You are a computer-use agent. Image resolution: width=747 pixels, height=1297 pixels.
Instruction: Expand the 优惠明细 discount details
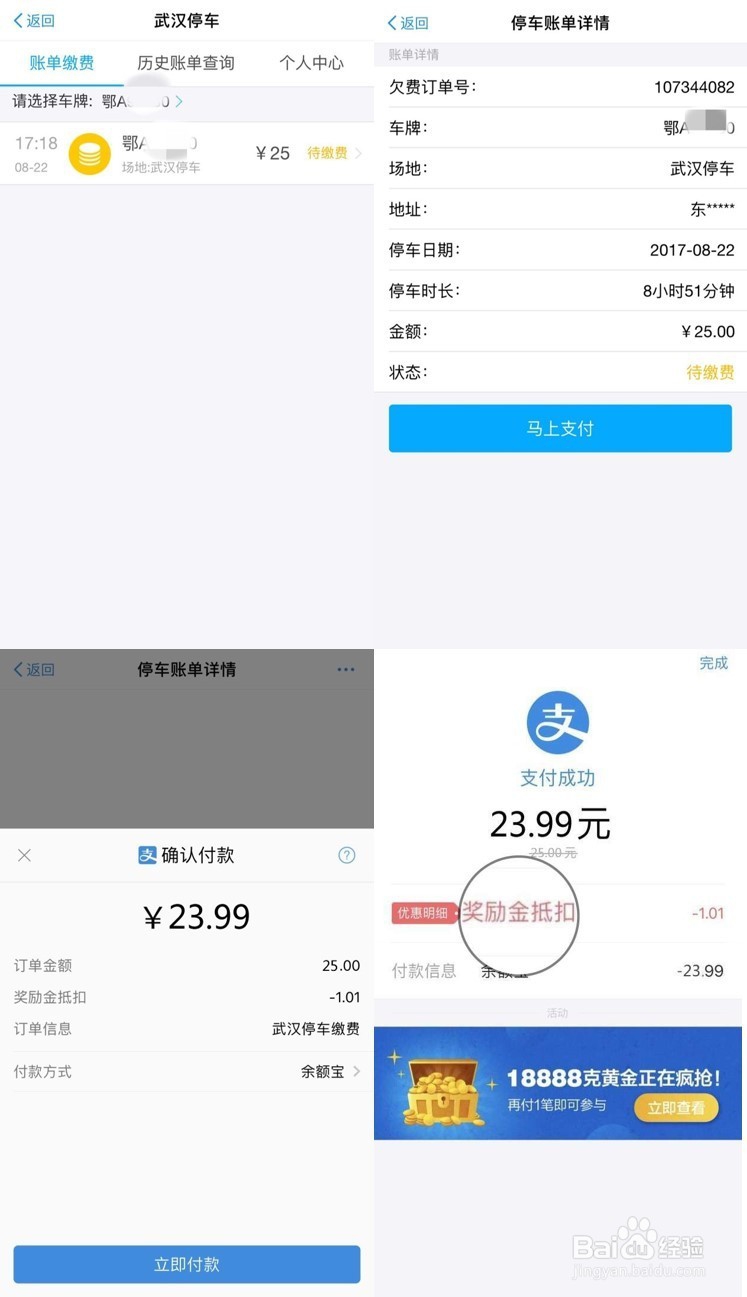421,913
